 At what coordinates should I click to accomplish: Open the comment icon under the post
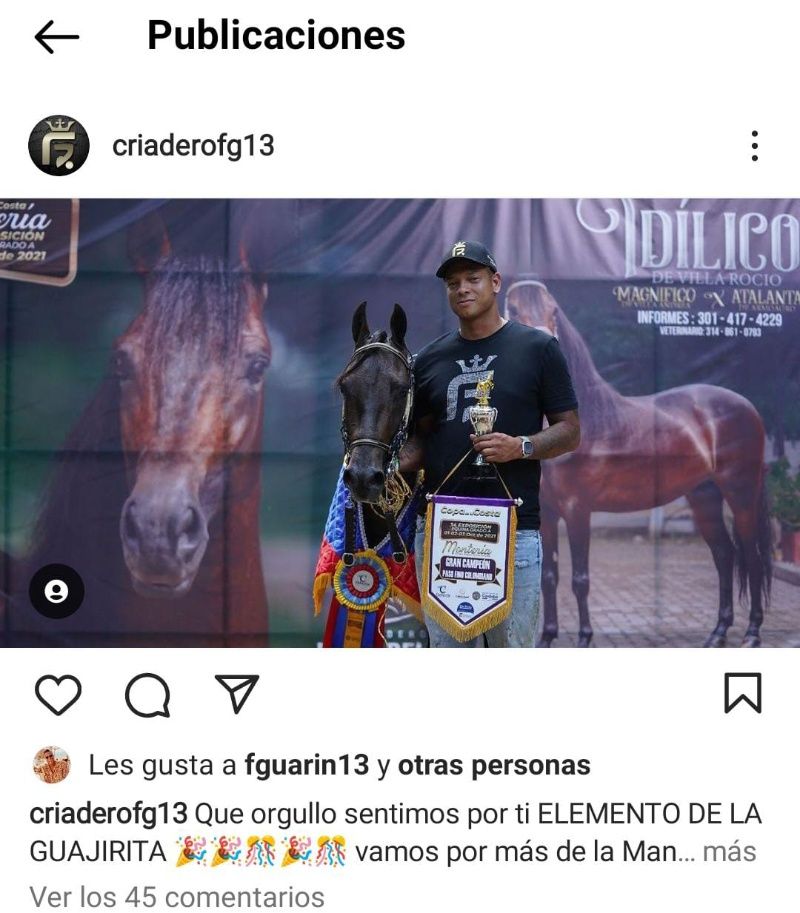pos(148,694)
